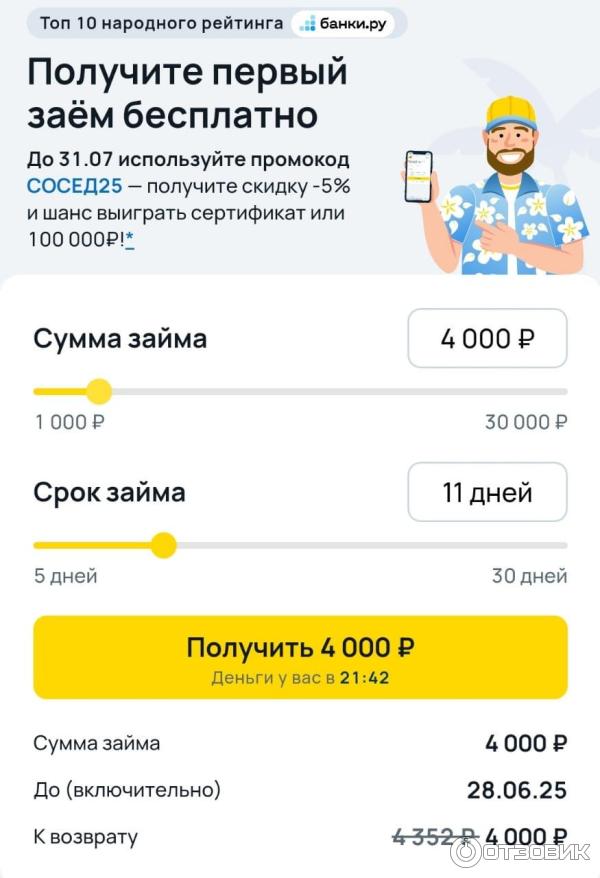The height and width of the screenshot is (878, 600).
Task: Tap the Получить 4 000 ₽ button
Action: tap(300, 657)
